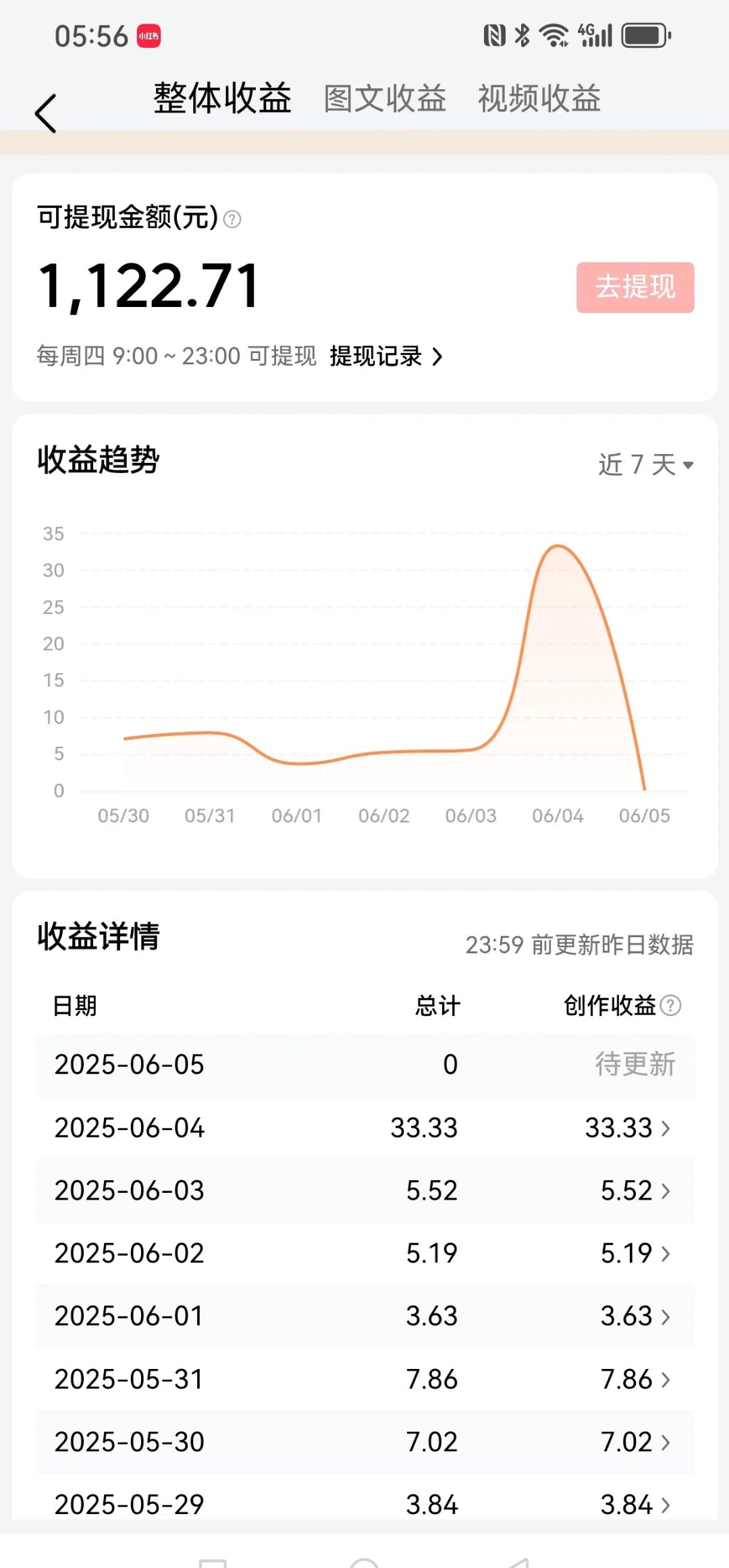The image size is (729, 1568).
Task: Open earnings details for 2025-06-04
Action: tap(628, 1127)
